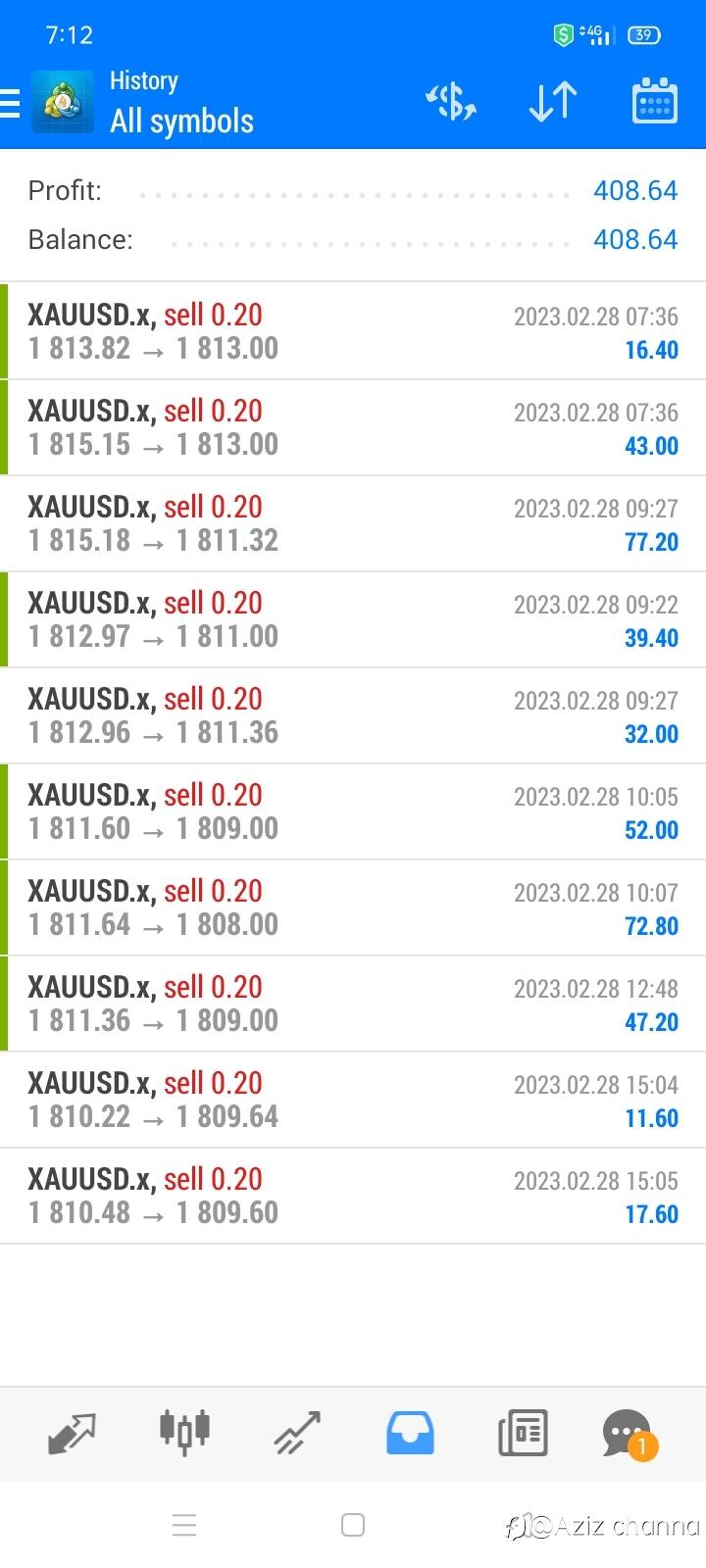Switch to the News tab

point(523,1433)
